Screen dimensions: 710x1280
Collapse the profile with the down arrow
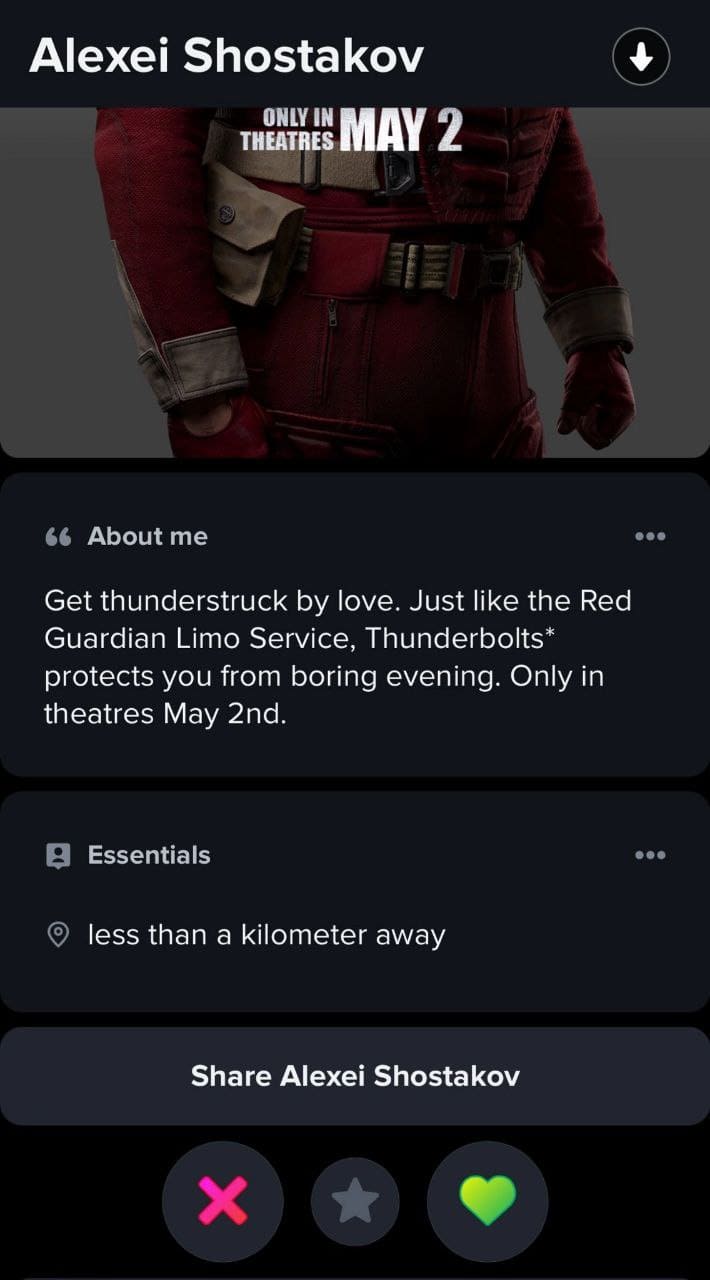[x=640, y=58]
